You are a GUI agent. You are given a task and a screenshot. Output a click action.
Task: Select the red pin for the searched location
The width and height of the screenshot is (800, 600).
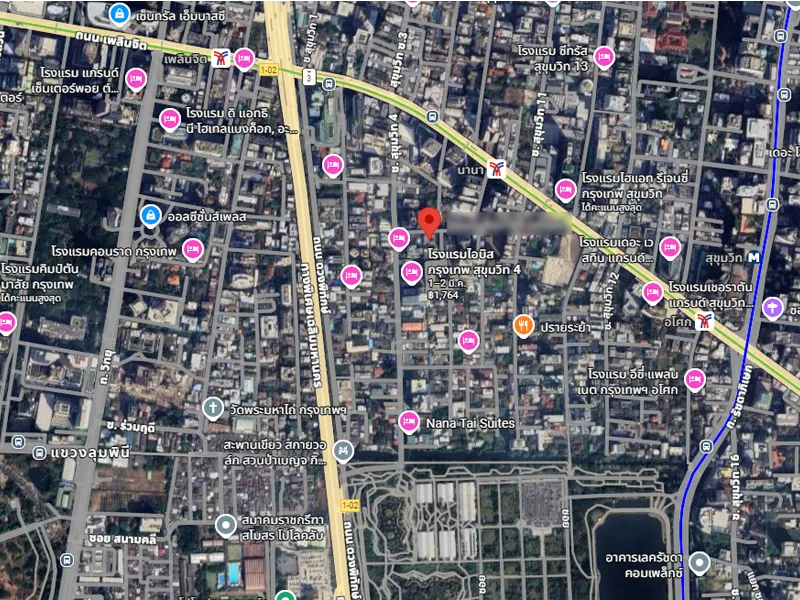point(429,220)
